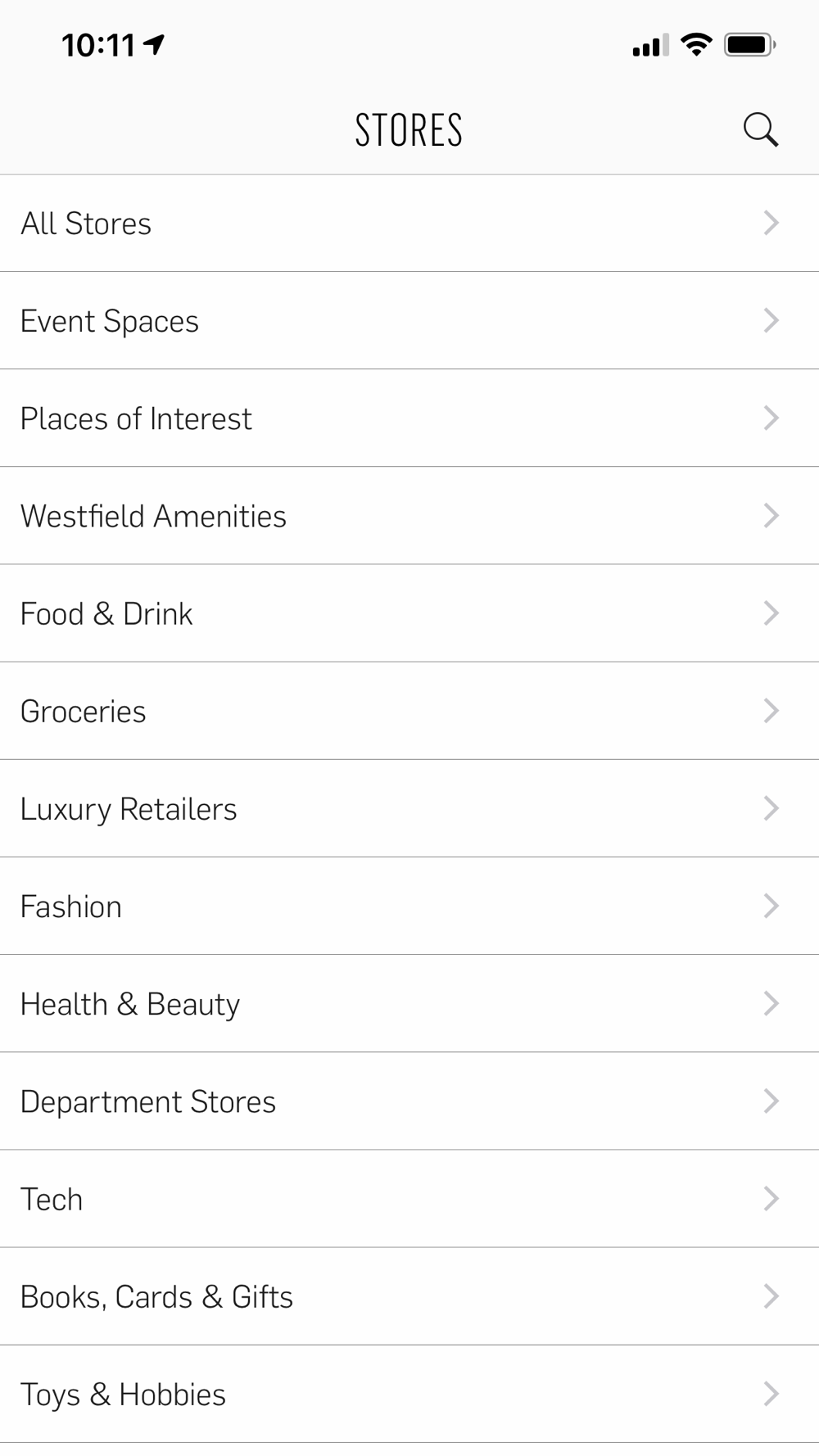The height and width of the screenshot is (1456, 819).
Task: Show Luxury Retailers
Action: 409,808
